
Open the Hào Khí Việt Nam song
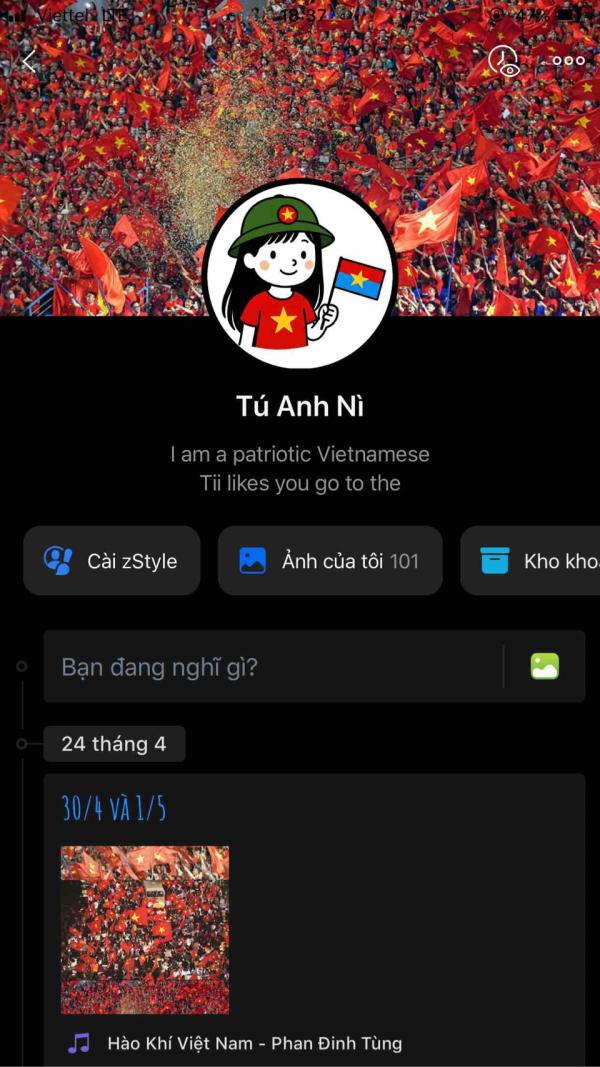(254, 1043)
